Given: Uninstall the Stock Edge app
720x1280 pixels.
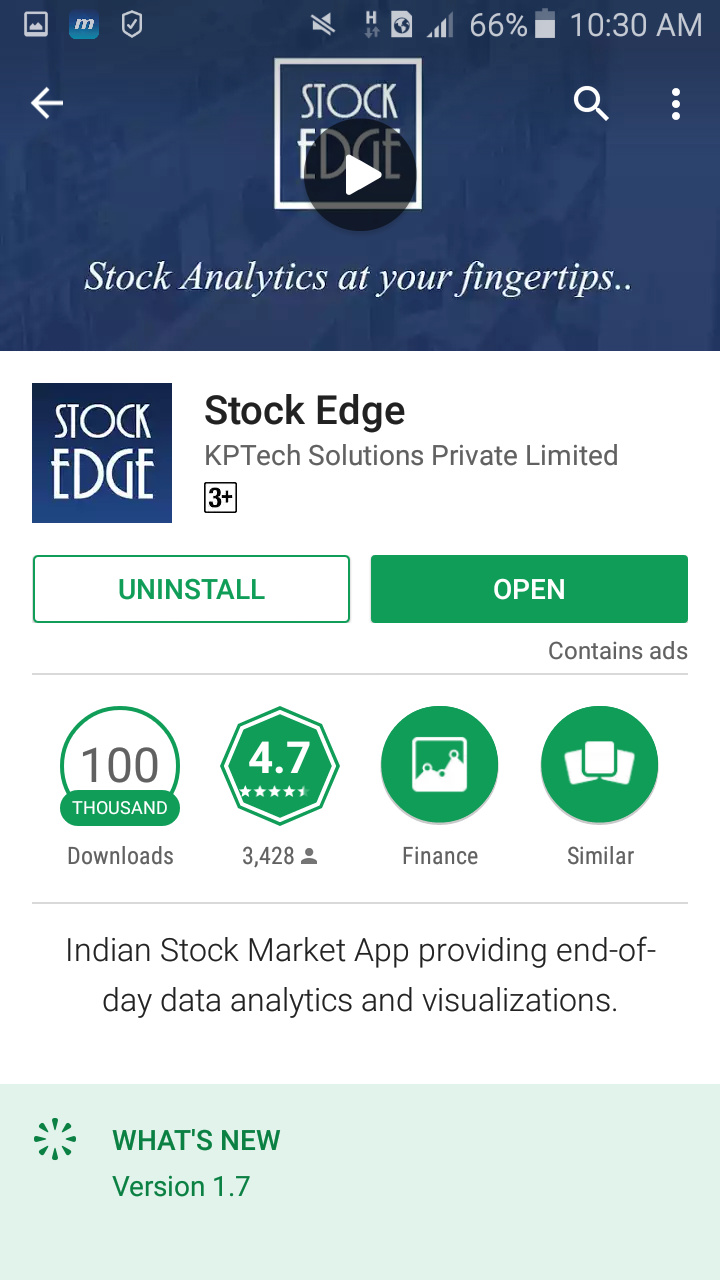Looking at the screenshot, I should 191,589.
